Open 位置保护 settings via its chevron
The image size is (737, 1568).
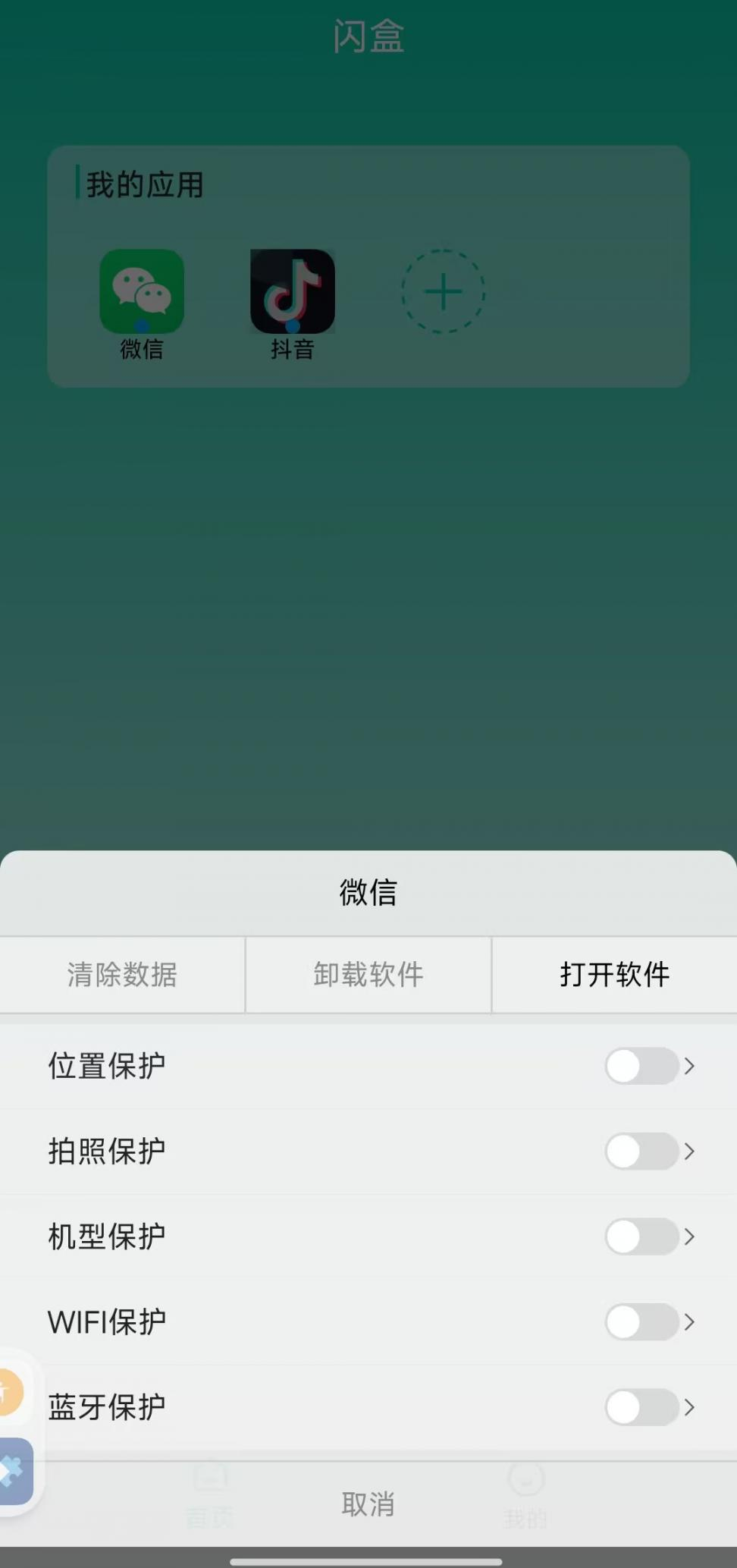pyautogui.click(x=689, y=1066)
